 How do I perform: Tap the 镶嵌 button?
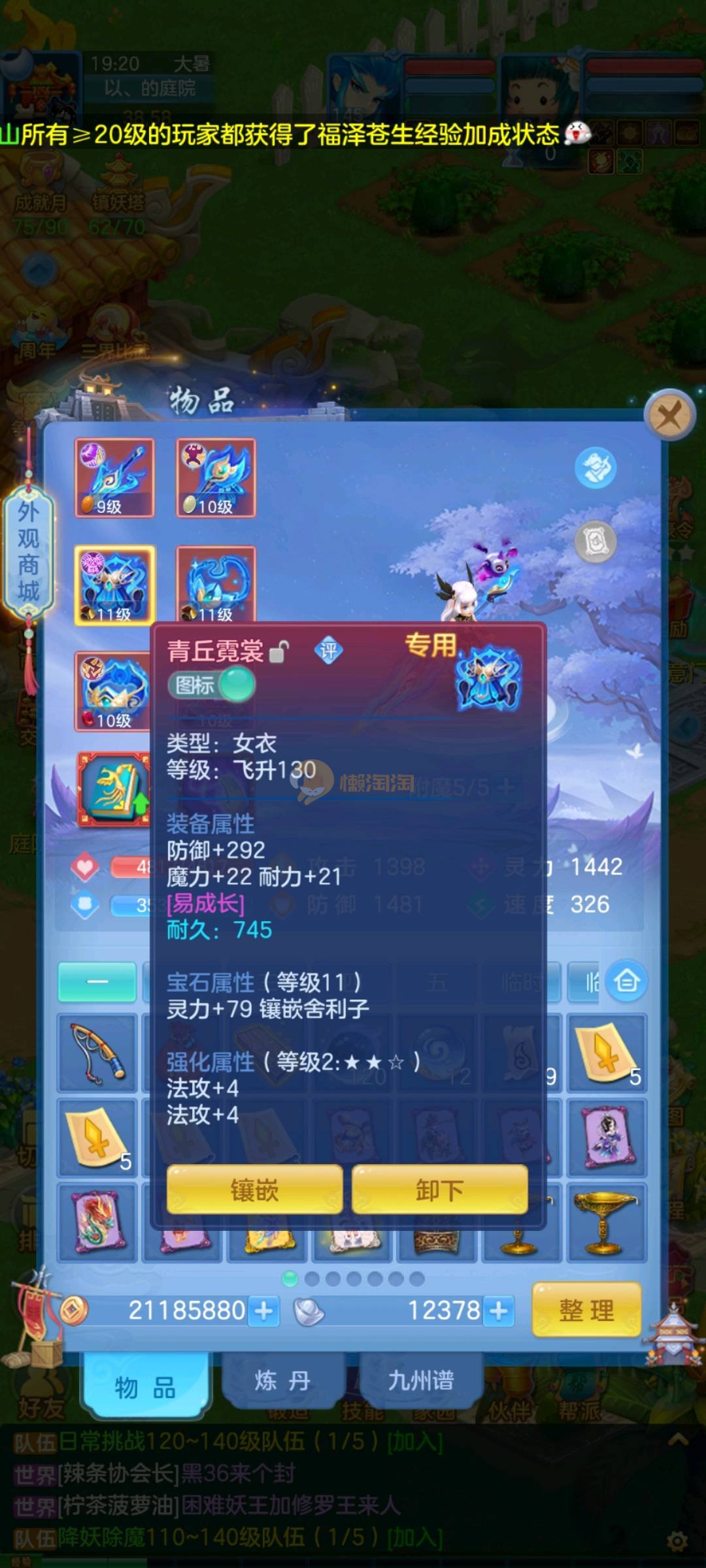254,1190
